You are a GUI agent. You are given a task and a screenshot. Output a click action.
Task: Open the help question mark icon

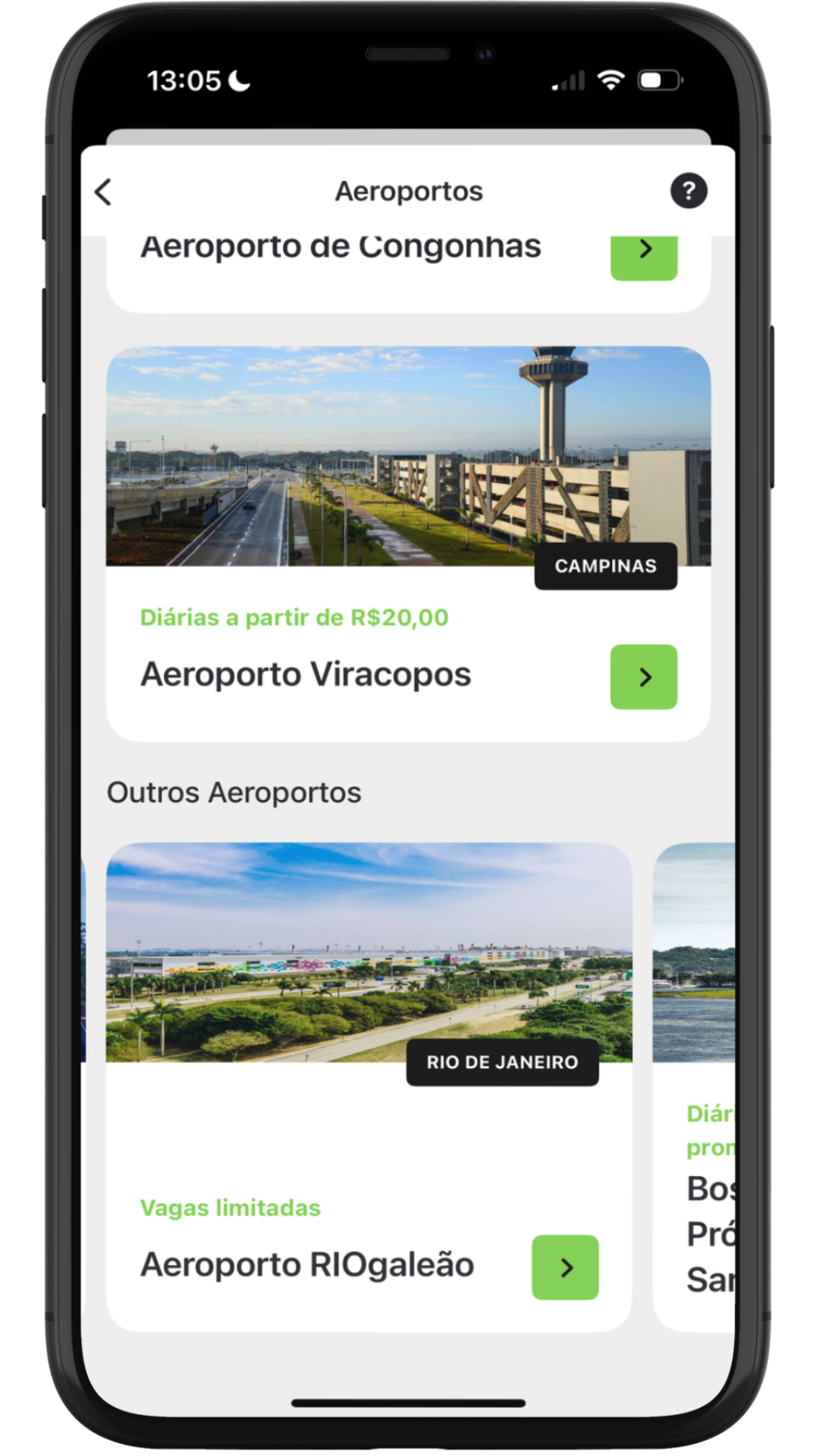(689, 191)
